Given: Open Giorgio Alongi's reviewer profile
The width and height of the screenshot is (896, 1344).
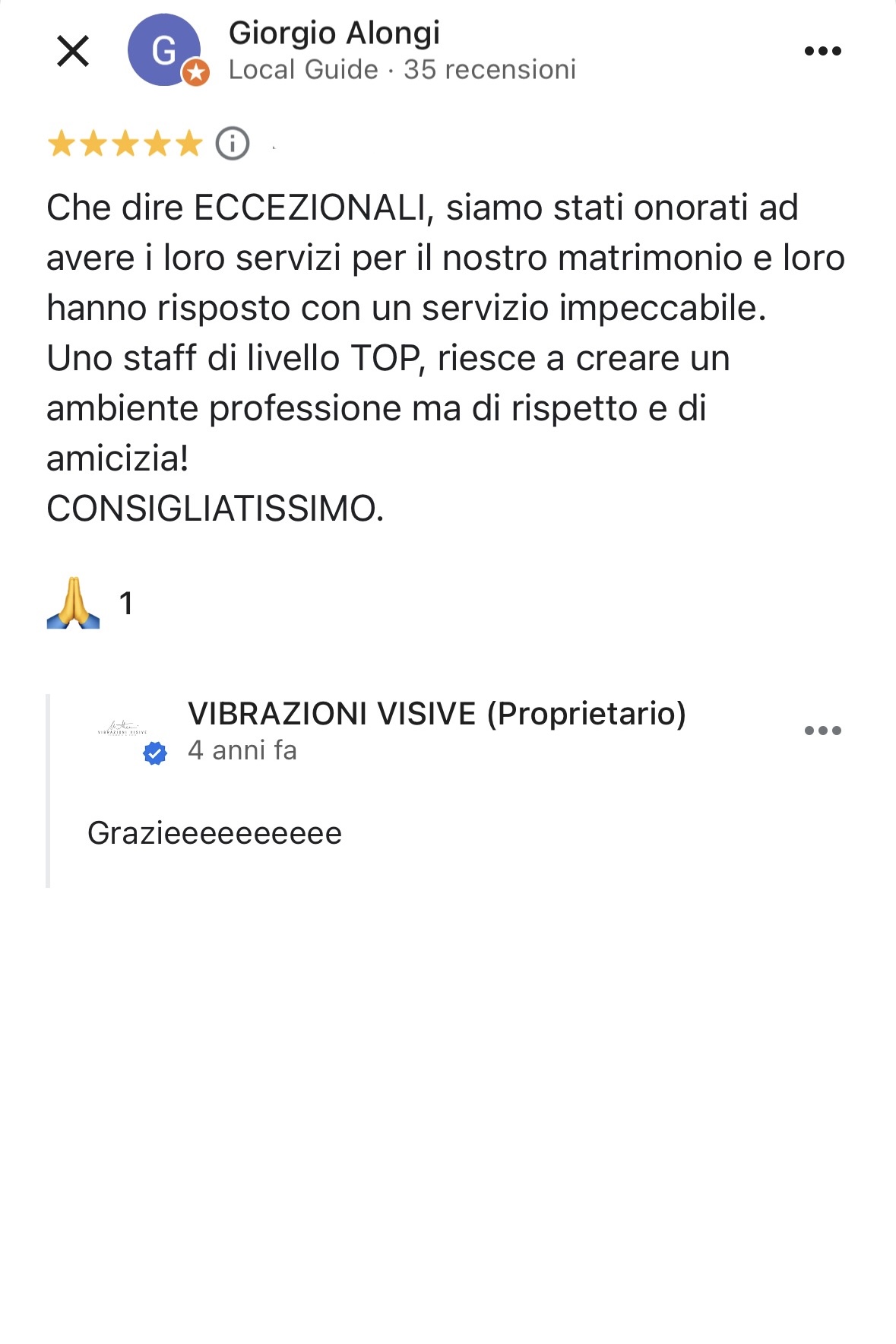Looking at the screenshot, I should pyautogui.click(x=334, y=33).
